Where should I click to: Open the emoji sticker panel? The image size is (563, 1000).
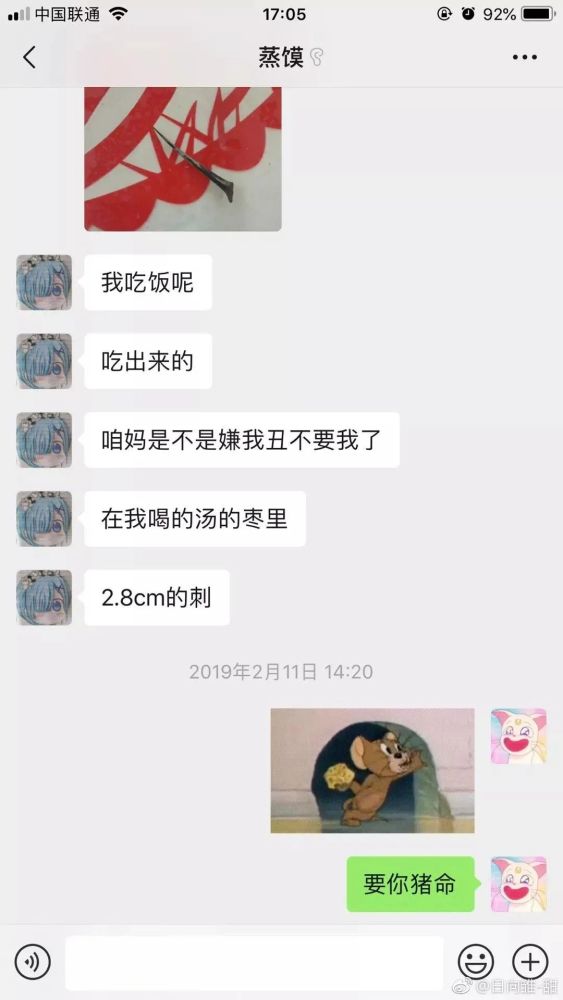click(x=476, y=961)
